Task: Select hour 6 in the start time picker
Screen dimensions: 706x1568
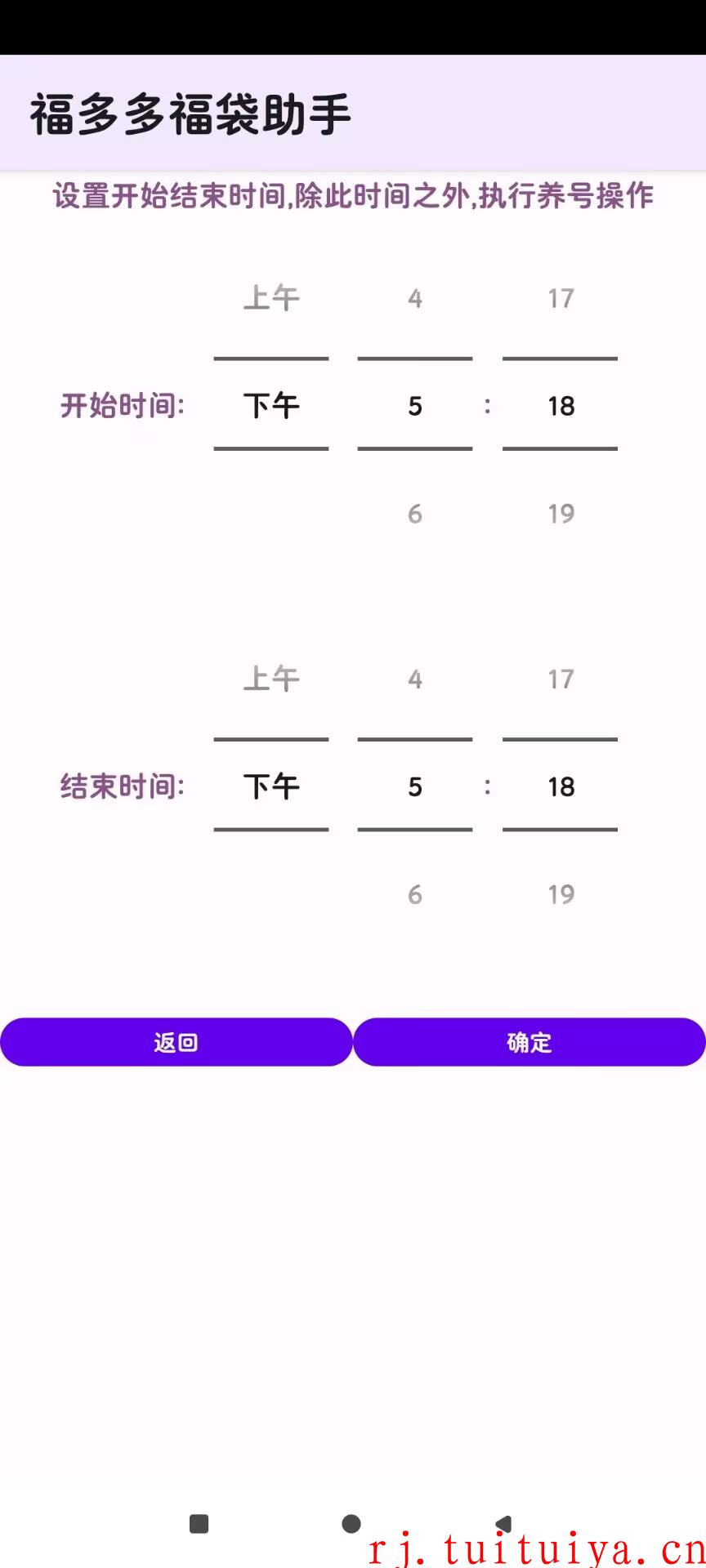Action: (415, 514)
